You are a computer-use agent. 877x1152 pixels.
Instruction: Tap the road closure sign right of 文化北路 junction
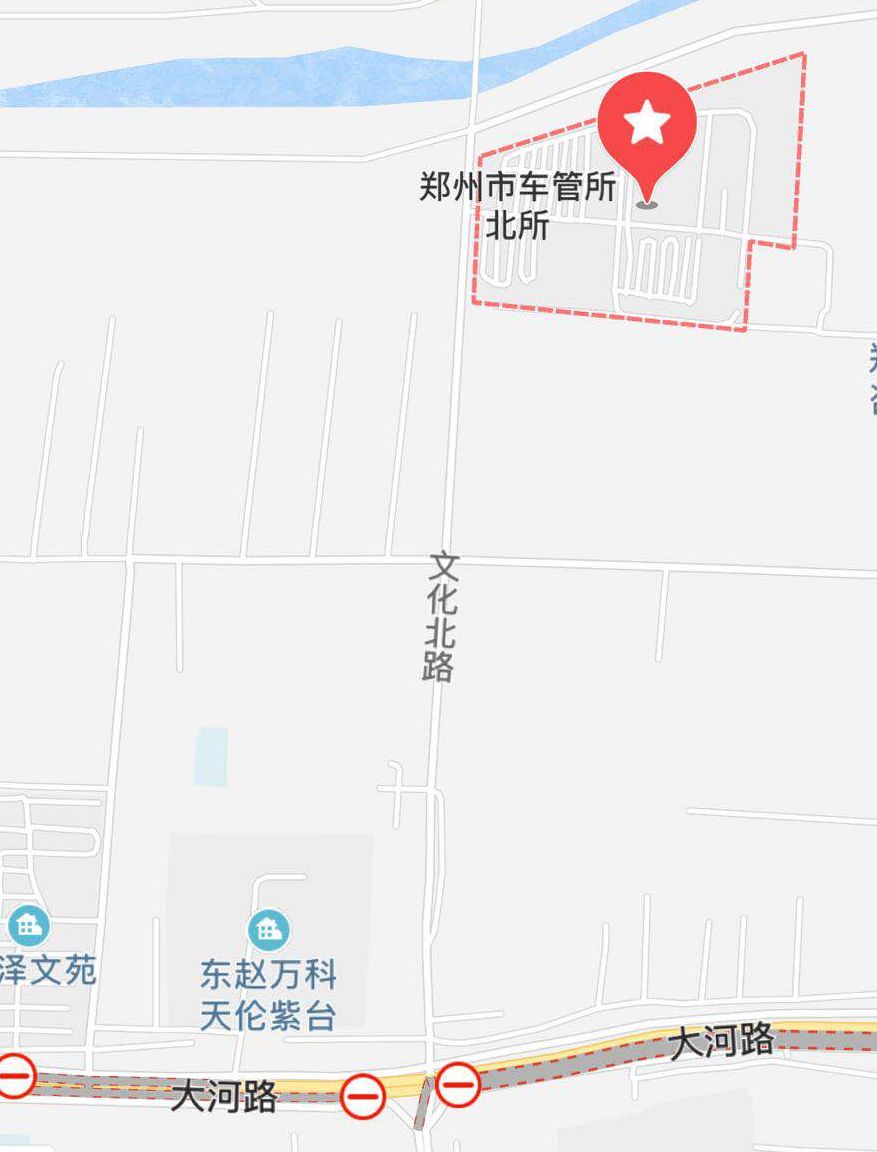coord(459,1084)
